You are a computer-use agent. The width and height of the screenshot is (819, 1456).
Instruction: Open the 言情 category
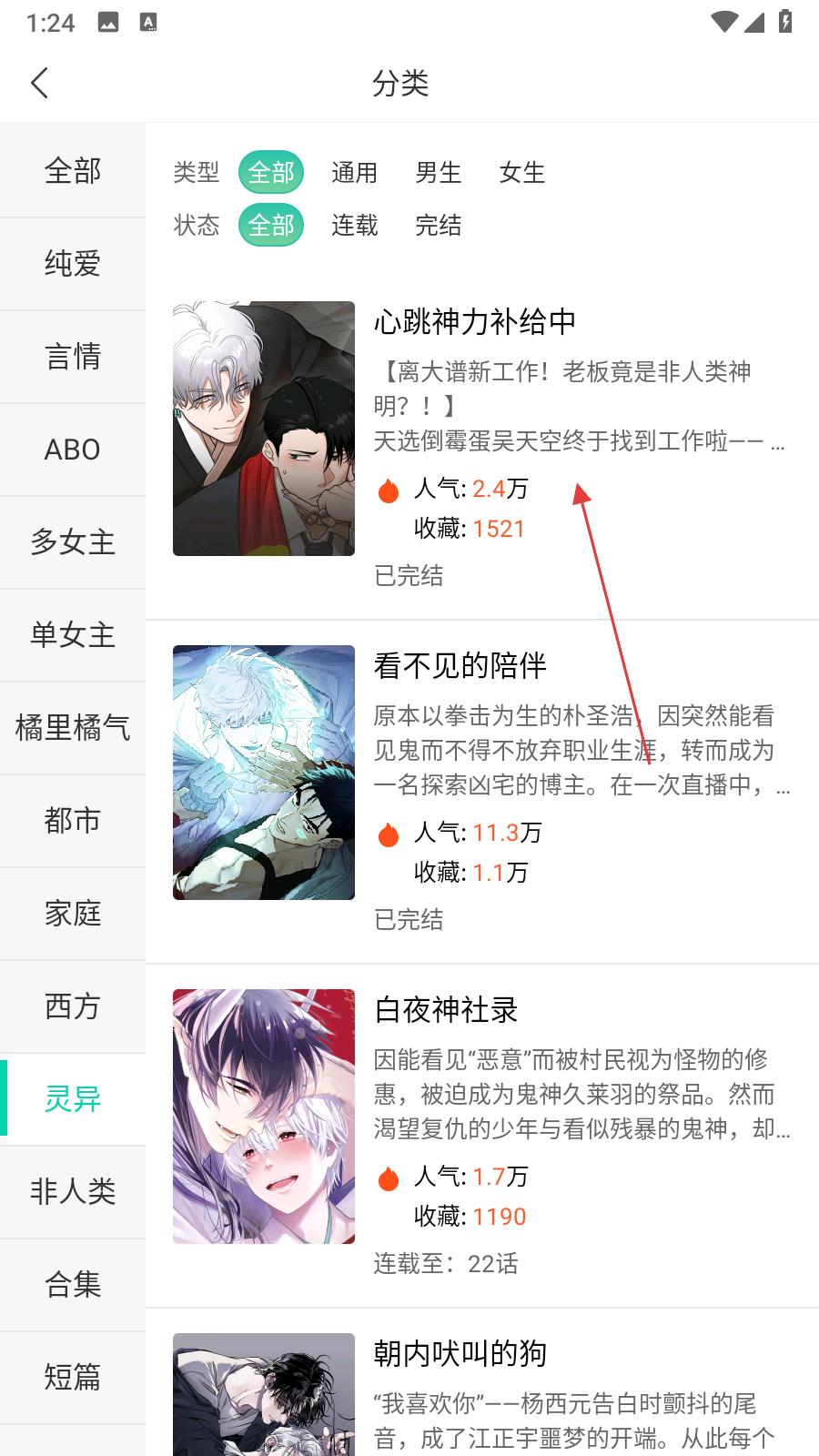(x=73, y=357)
